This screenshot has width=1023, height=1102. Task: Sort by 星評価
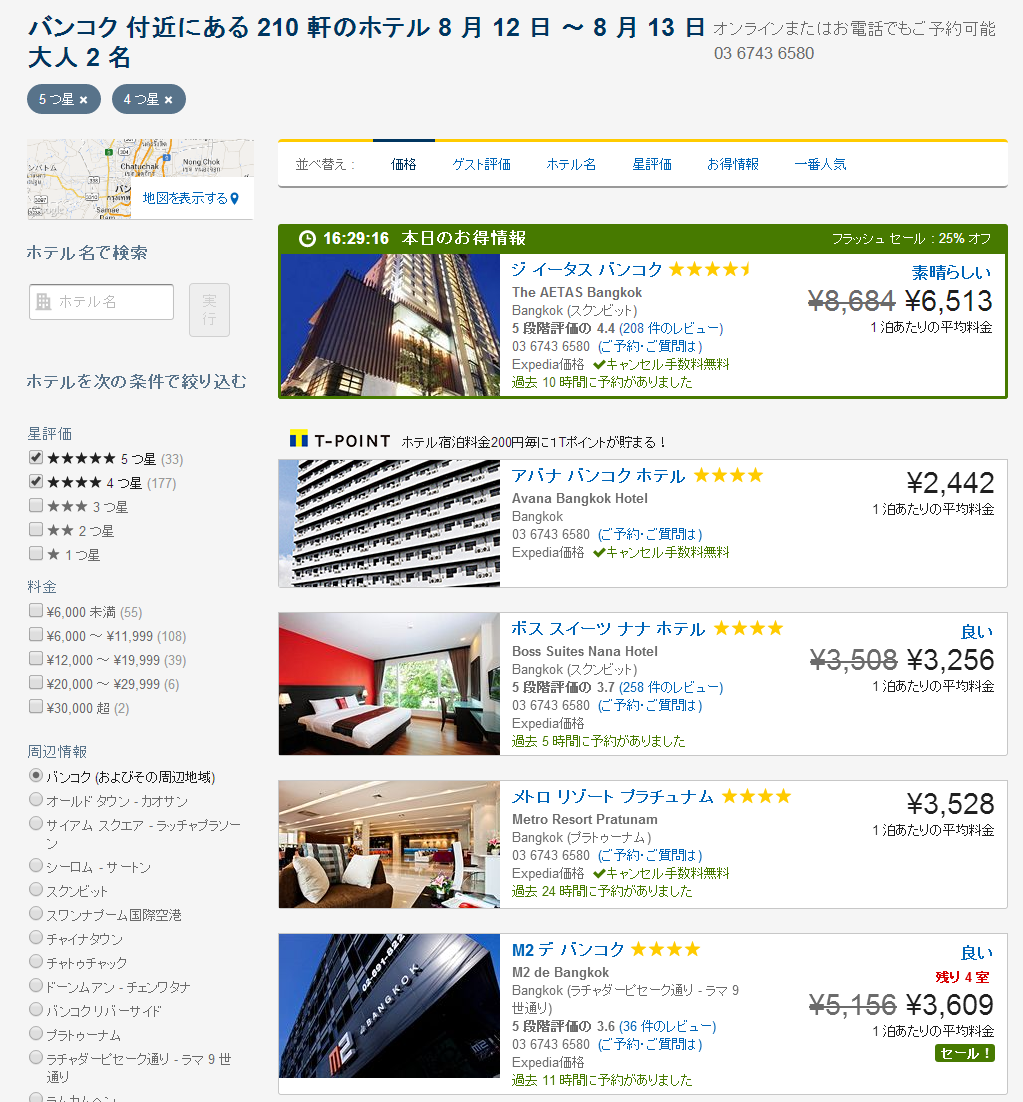[652, 164]
